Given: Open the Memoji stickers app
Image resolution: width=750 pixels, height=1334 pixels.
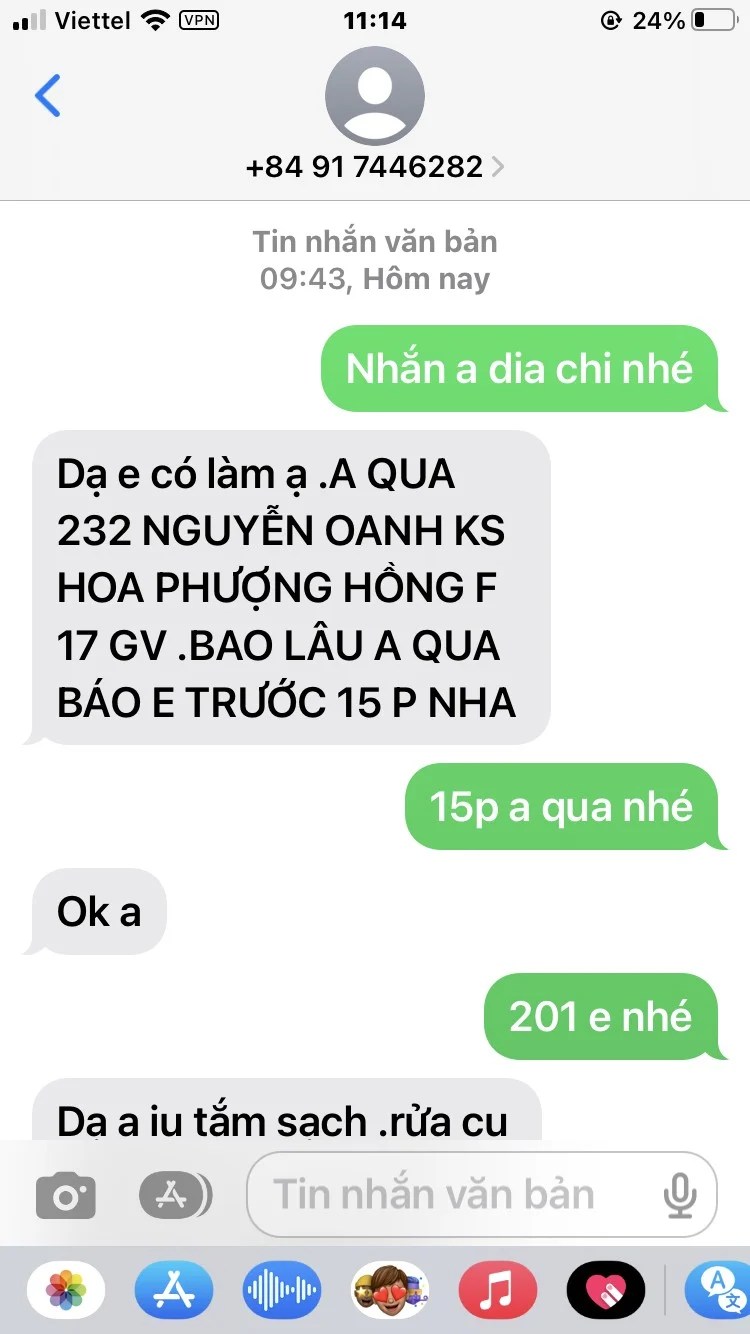Looking at the screenshot, I should (x=390, y=1290).
